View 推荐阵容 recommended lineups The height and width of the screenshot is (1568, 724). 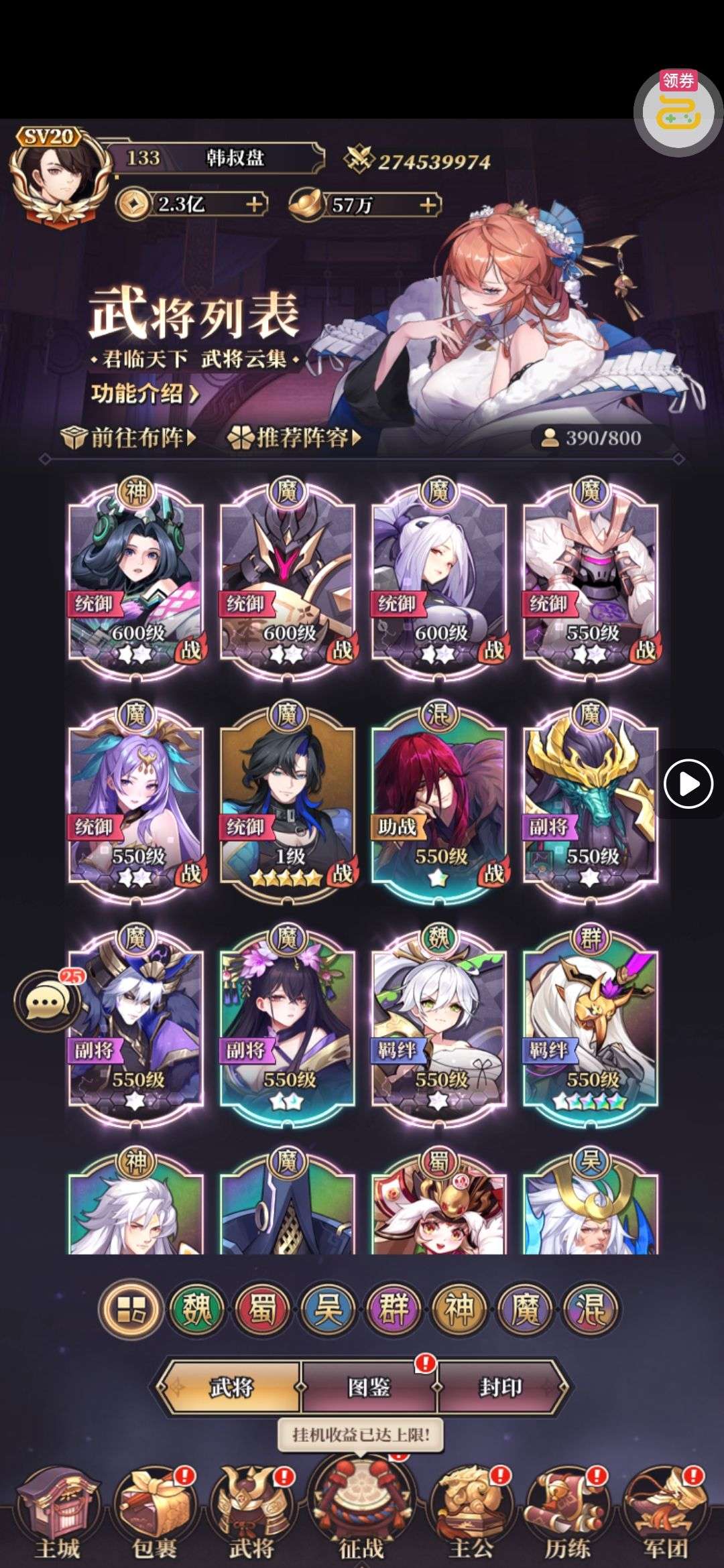click(295, 438)
